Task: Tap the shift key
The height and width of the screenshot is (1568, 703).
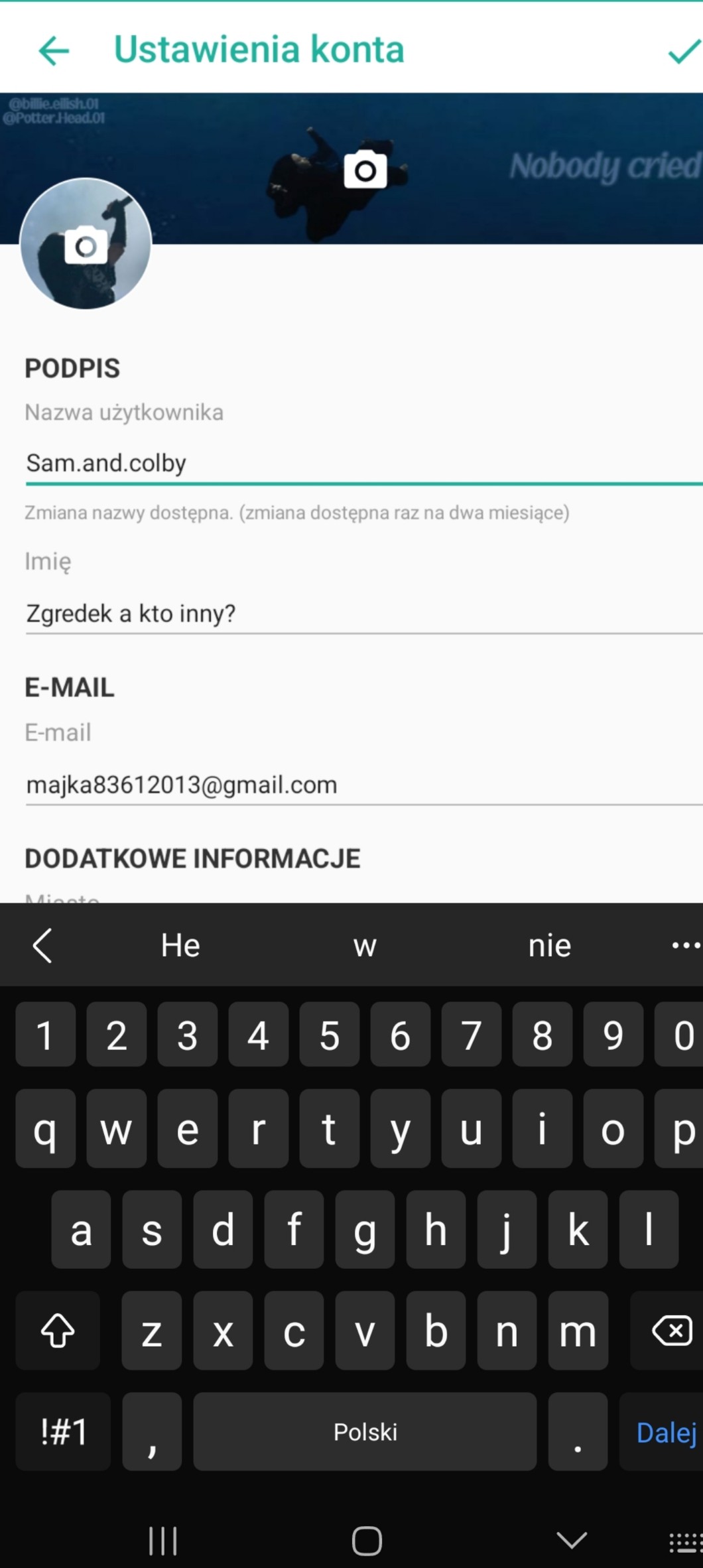Action: (58, 1331)
